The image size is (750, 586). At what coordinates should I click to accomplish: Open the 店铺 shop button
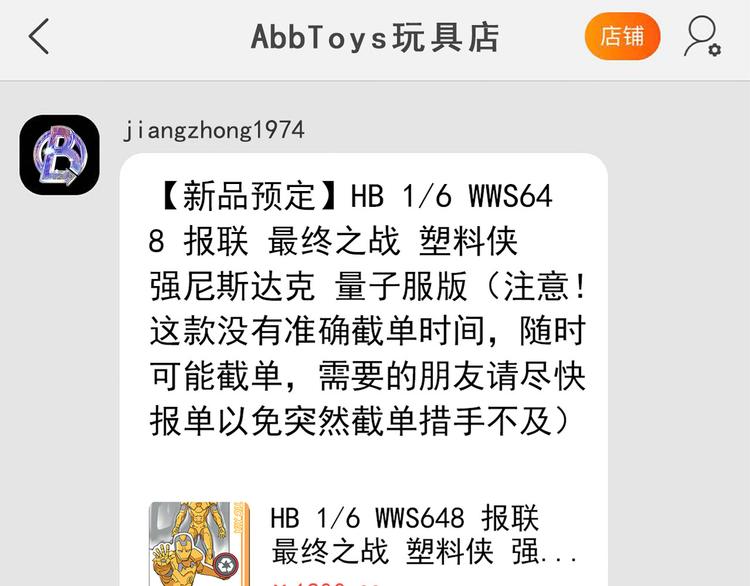622,37
